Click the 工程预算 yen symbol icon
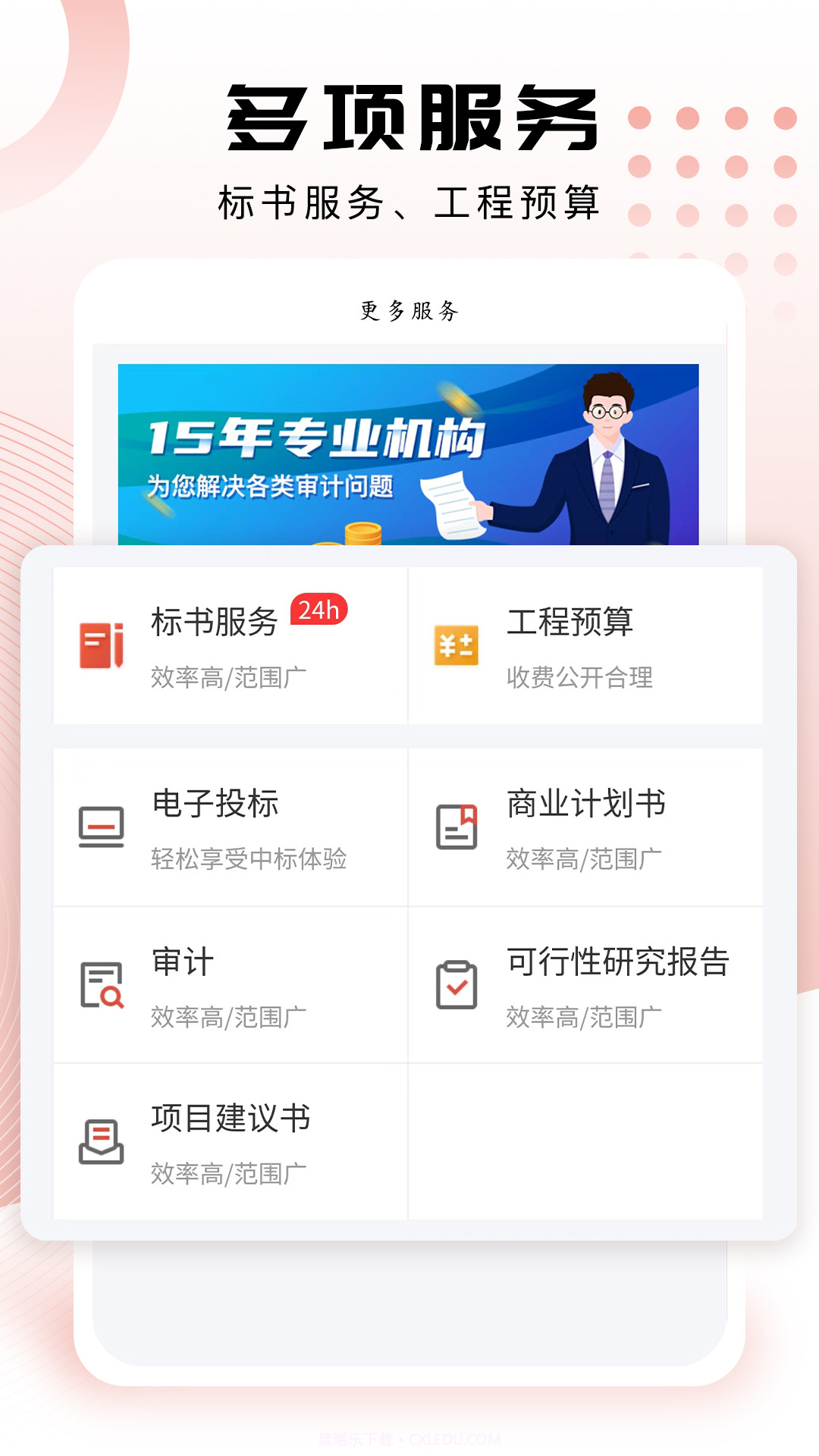Image resolution: width=819 pixels, height=1456 pixels. pos(457,643)
